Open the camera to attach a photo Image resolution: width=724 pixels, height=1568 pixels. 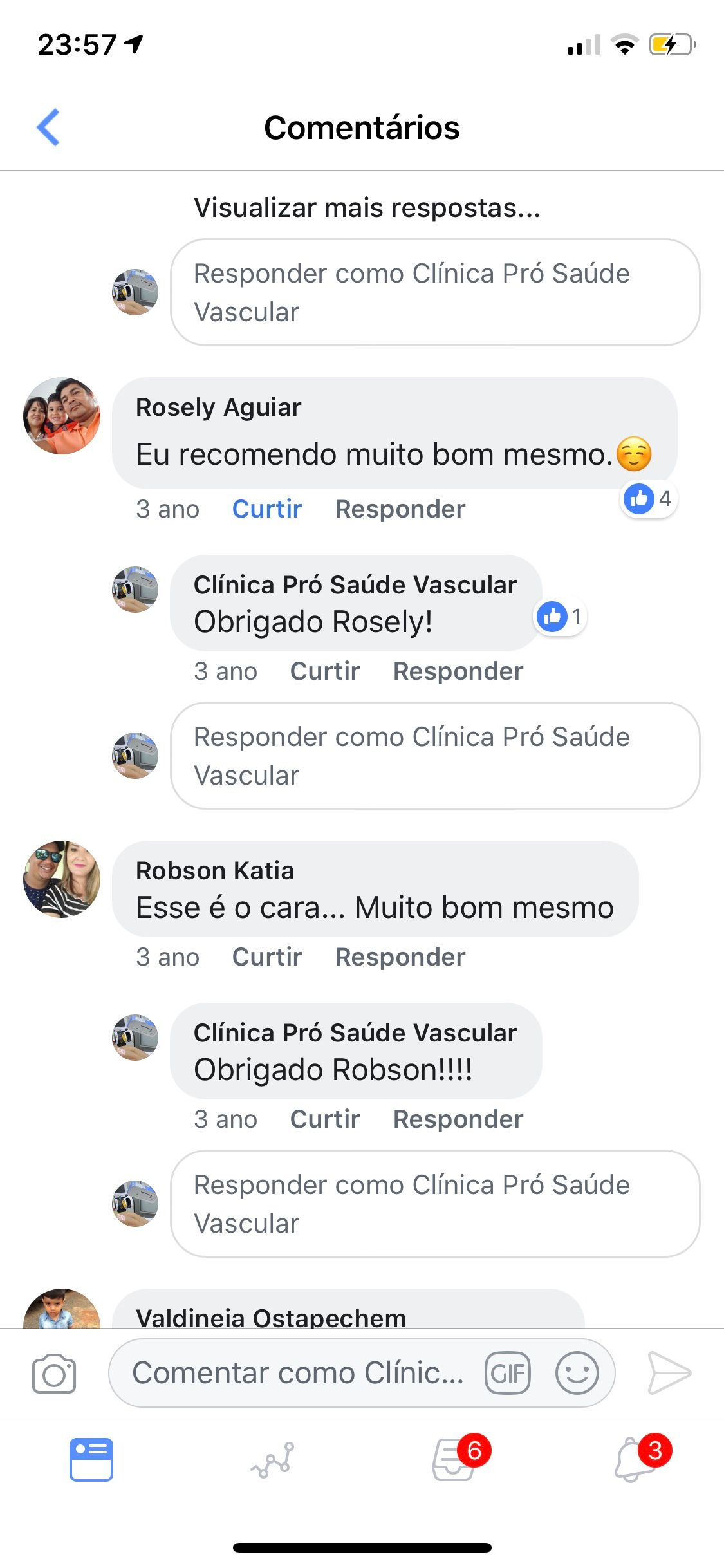coord(54,1374)
